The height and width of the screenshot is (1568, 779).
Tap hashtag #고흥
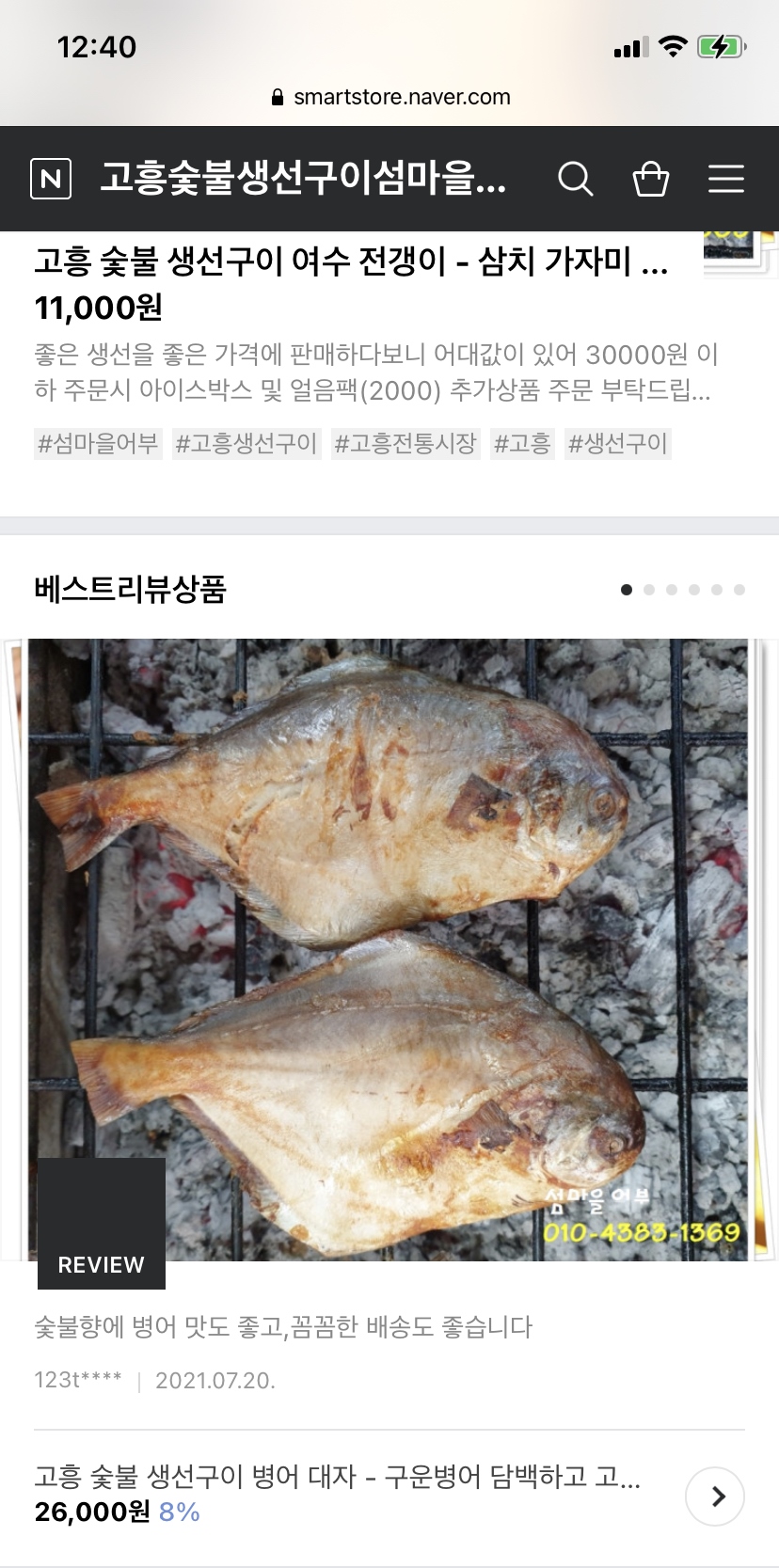click(x=522, y=443)
